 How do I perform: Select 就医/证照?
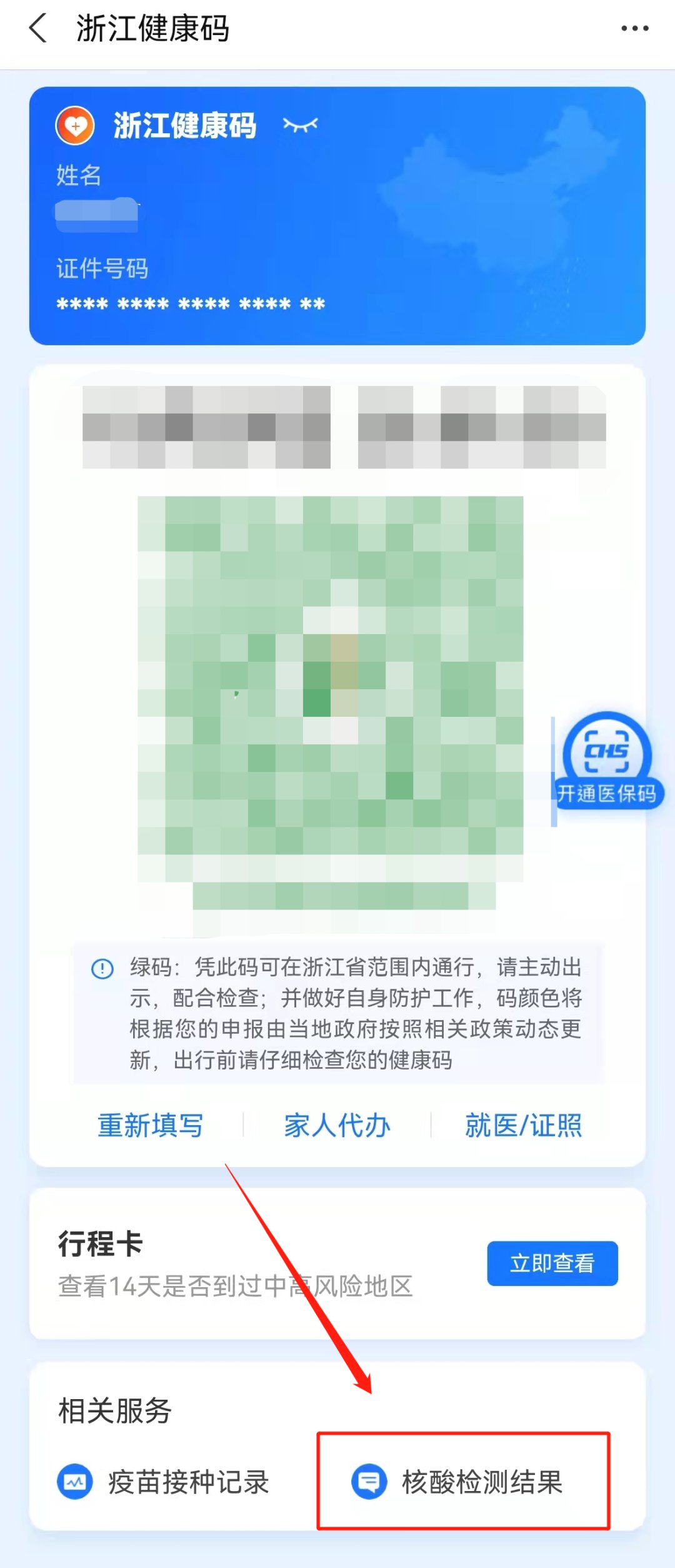pos(523,1125)
